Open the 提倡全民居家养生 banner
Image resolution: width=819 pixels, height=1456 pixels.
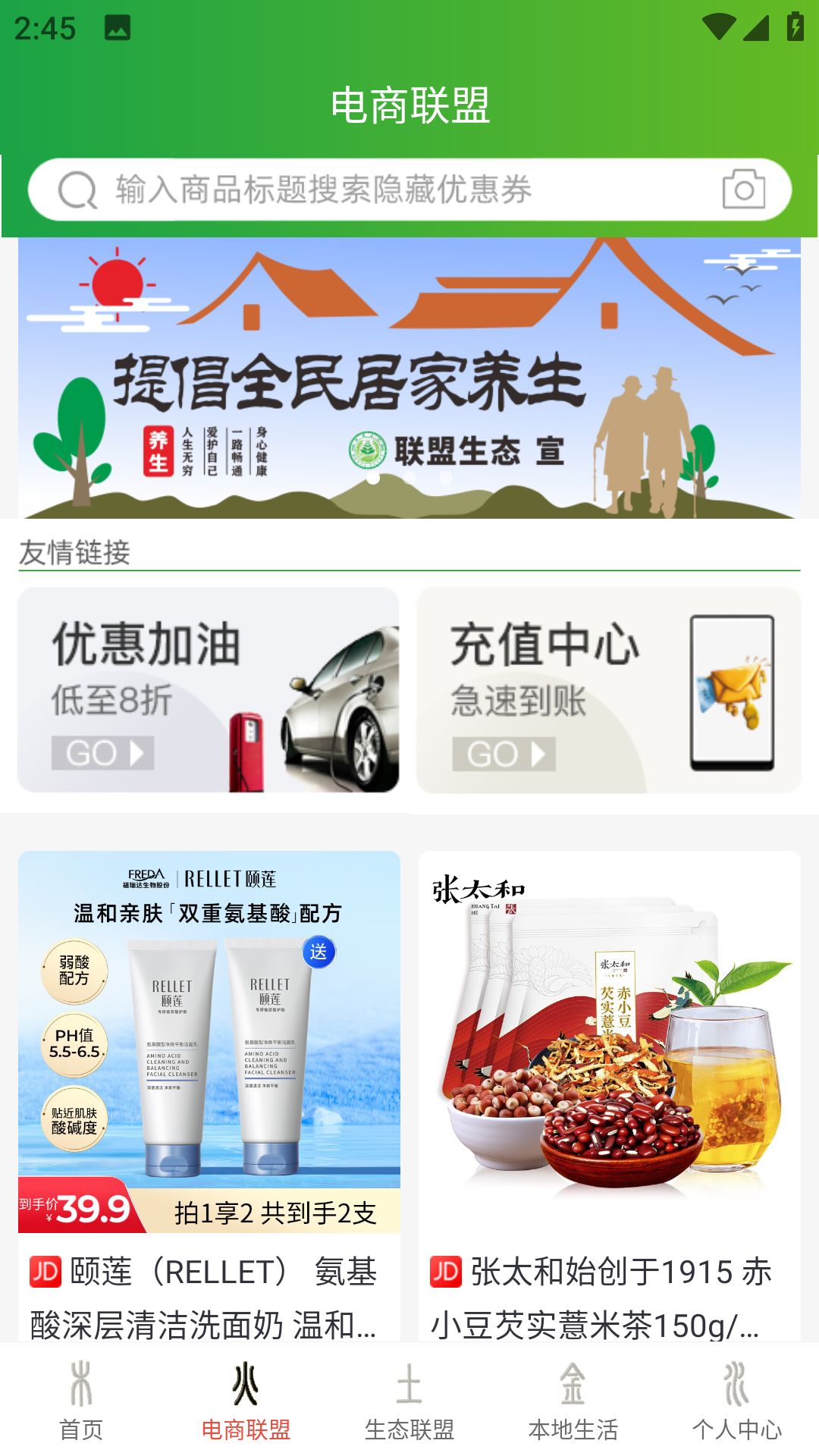pos(409,378)
